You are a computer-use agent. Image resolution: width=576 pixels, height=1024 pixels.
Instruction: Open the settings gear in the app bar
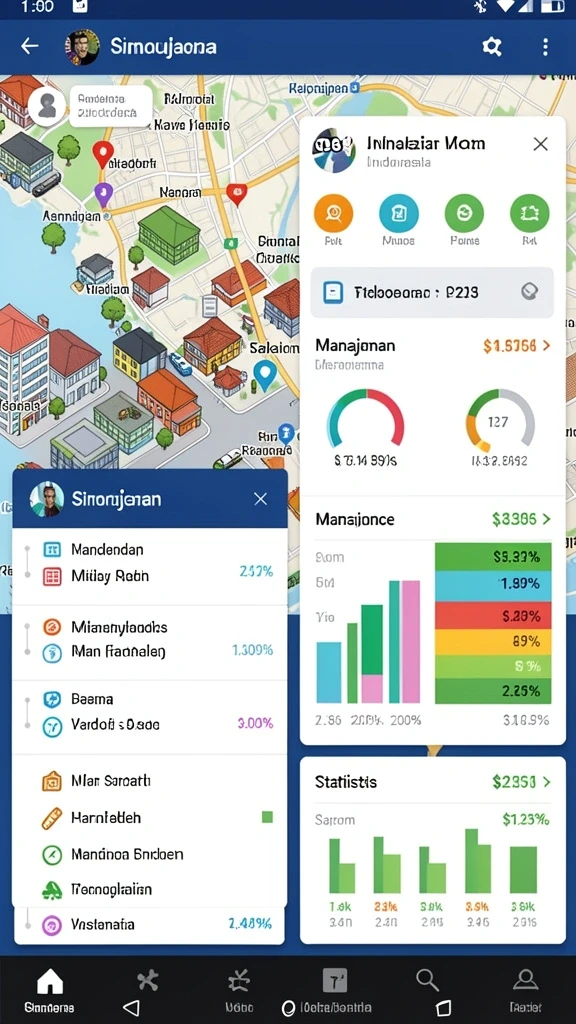coord(492,46)
